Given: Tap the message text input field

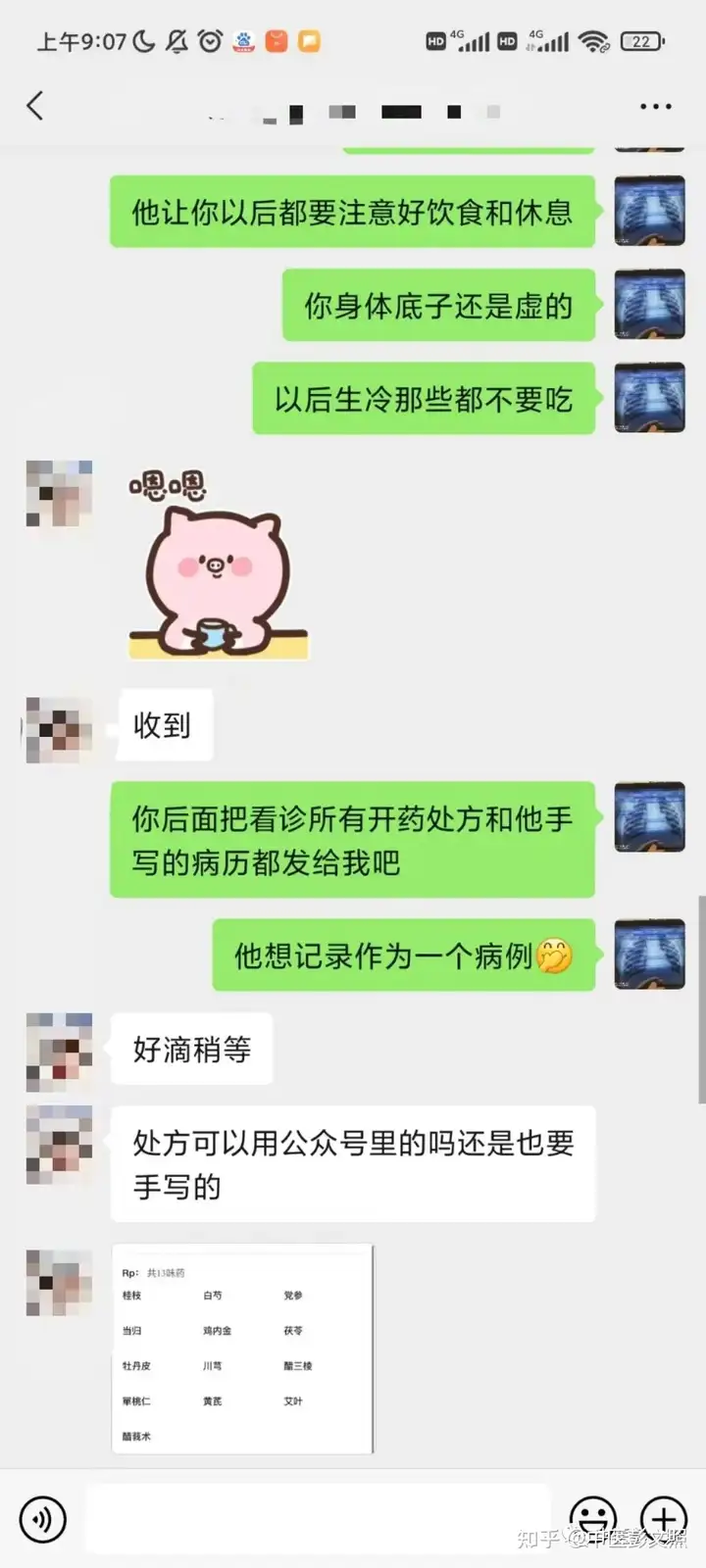Looking at the screenshot, I should click(319, 1519).
